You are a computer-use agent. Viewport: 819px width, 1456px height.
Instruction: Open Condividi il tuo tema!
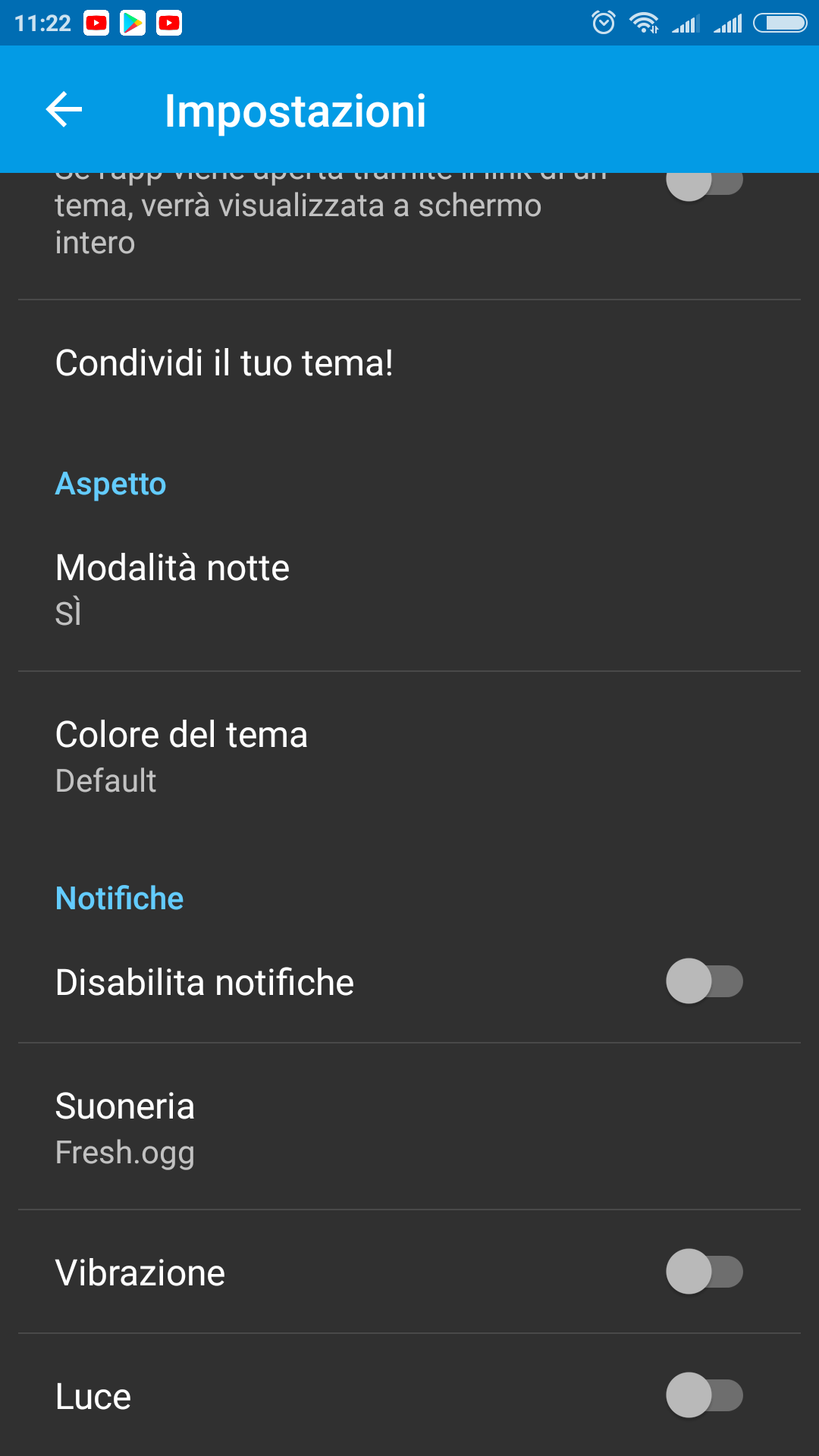[x=409, y=362]
